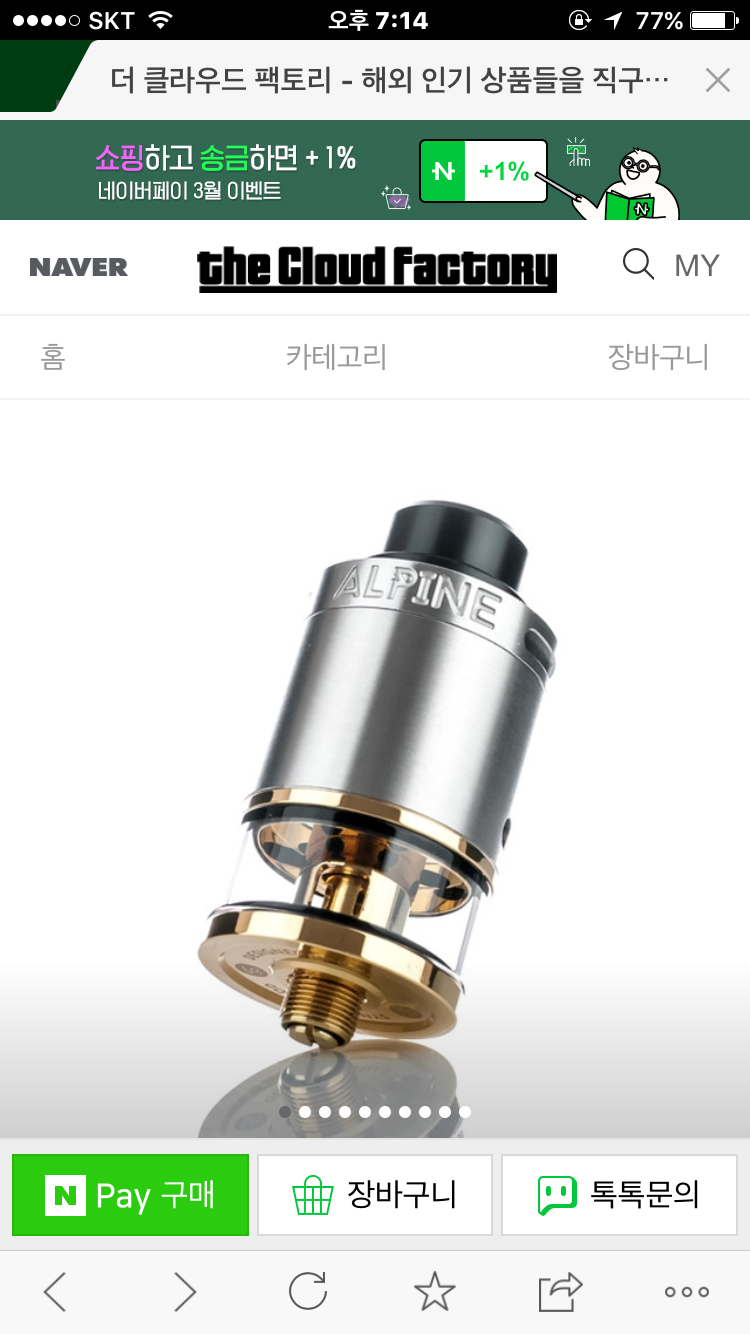
Task: Open the store search magnifier
Action: (x=638, y=265)
